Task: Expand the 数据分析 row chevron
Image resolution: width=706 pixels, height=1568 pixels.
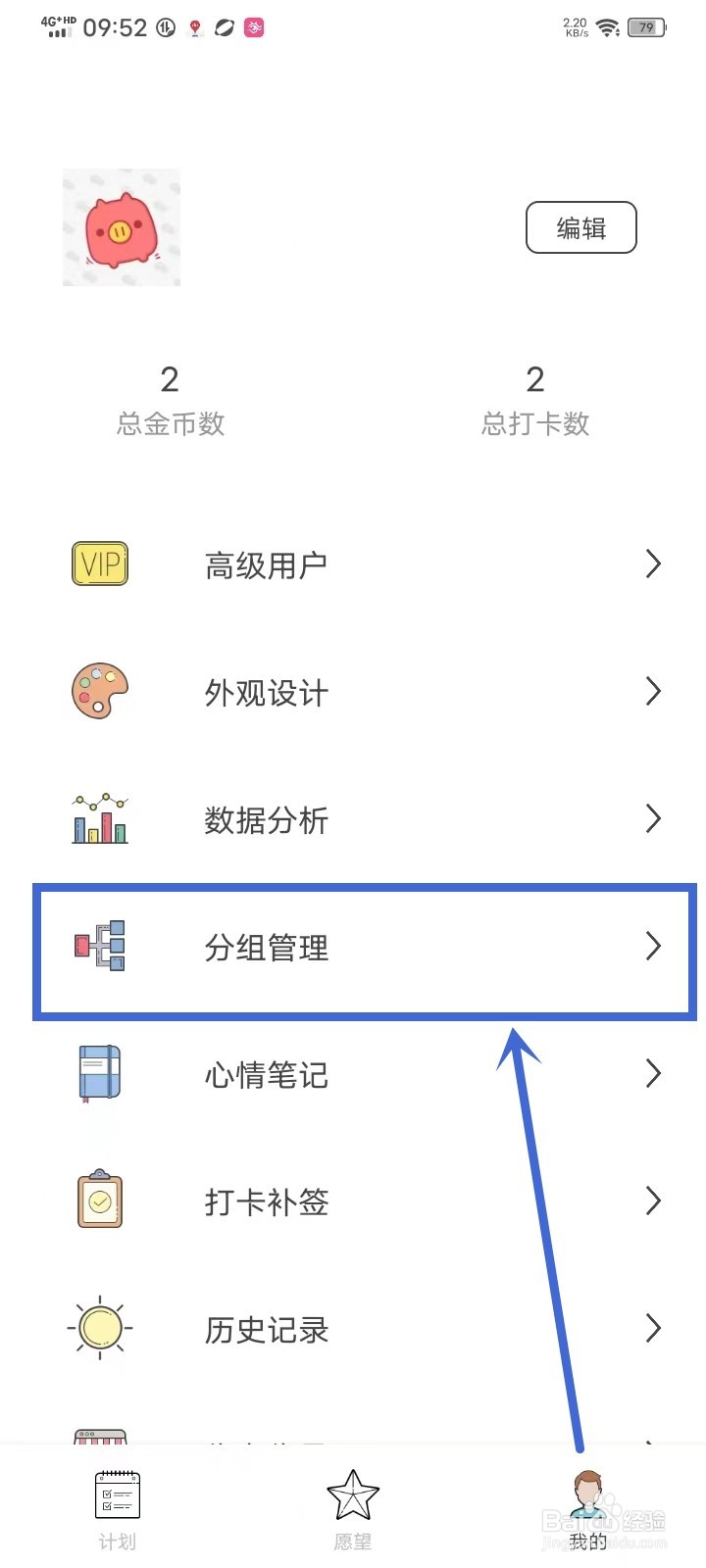Action: point(654,818)
